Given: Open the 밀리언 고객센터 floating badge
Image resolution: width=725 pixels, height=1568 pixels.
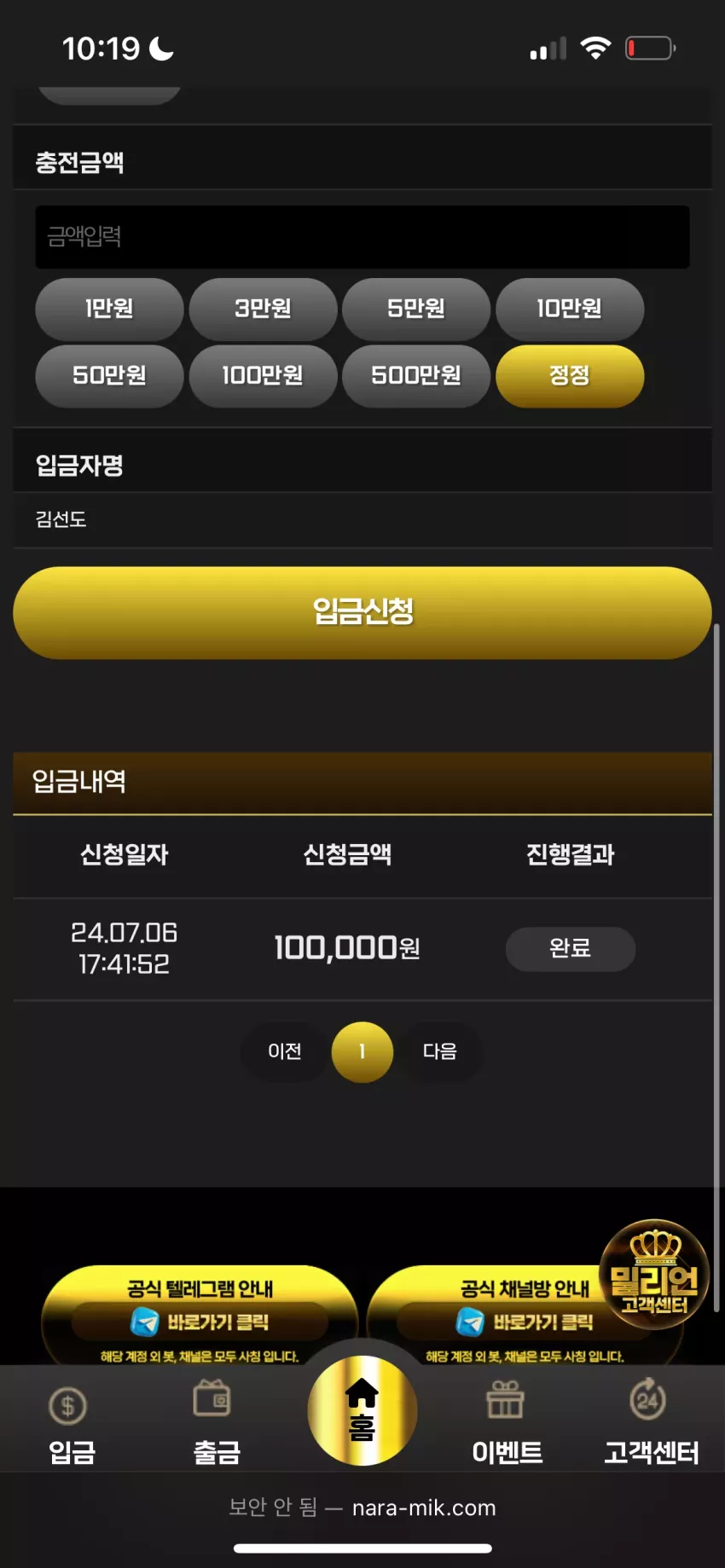Looking at the screenshot, I should pos(654,1274).
